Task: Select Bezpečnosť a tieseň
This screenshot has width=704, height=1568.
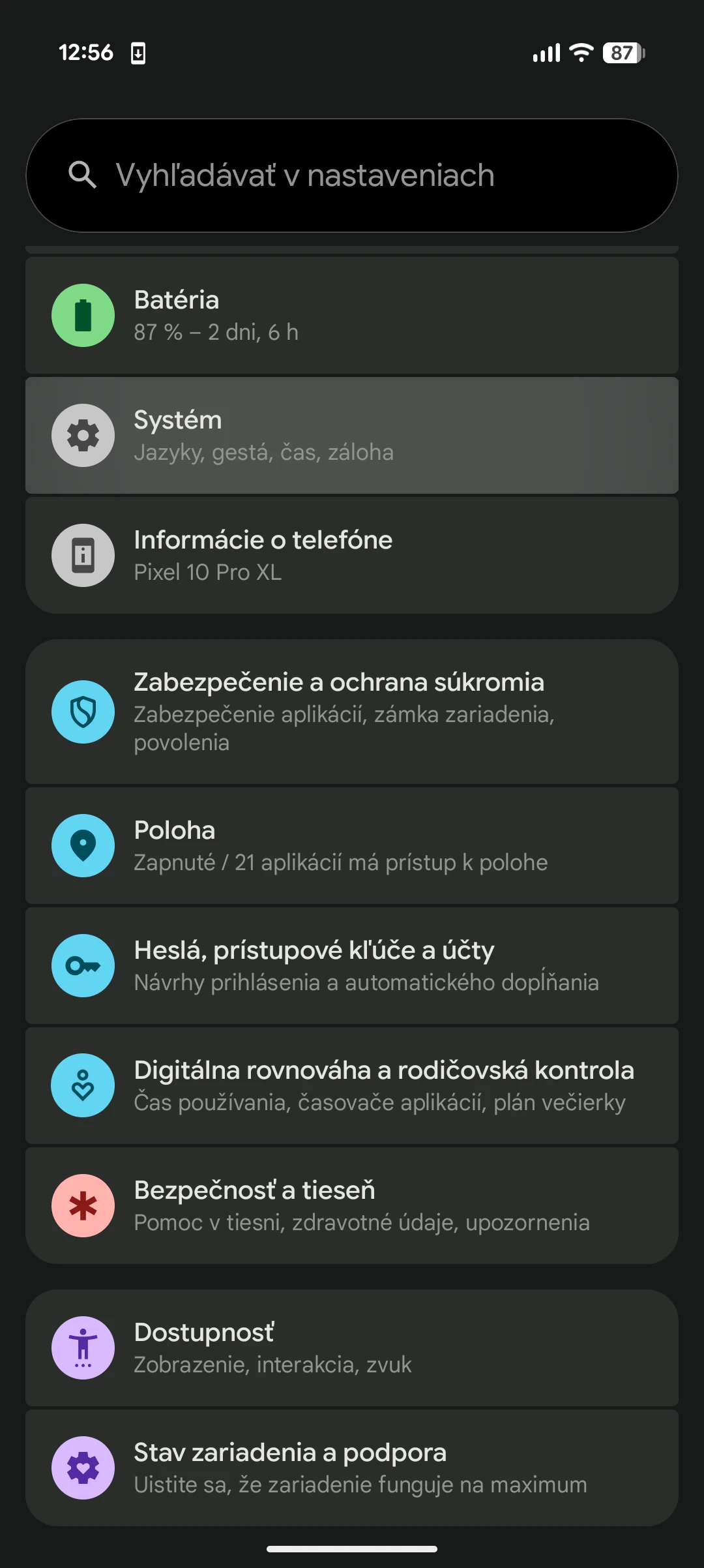Action: [x=352, y=1206]
